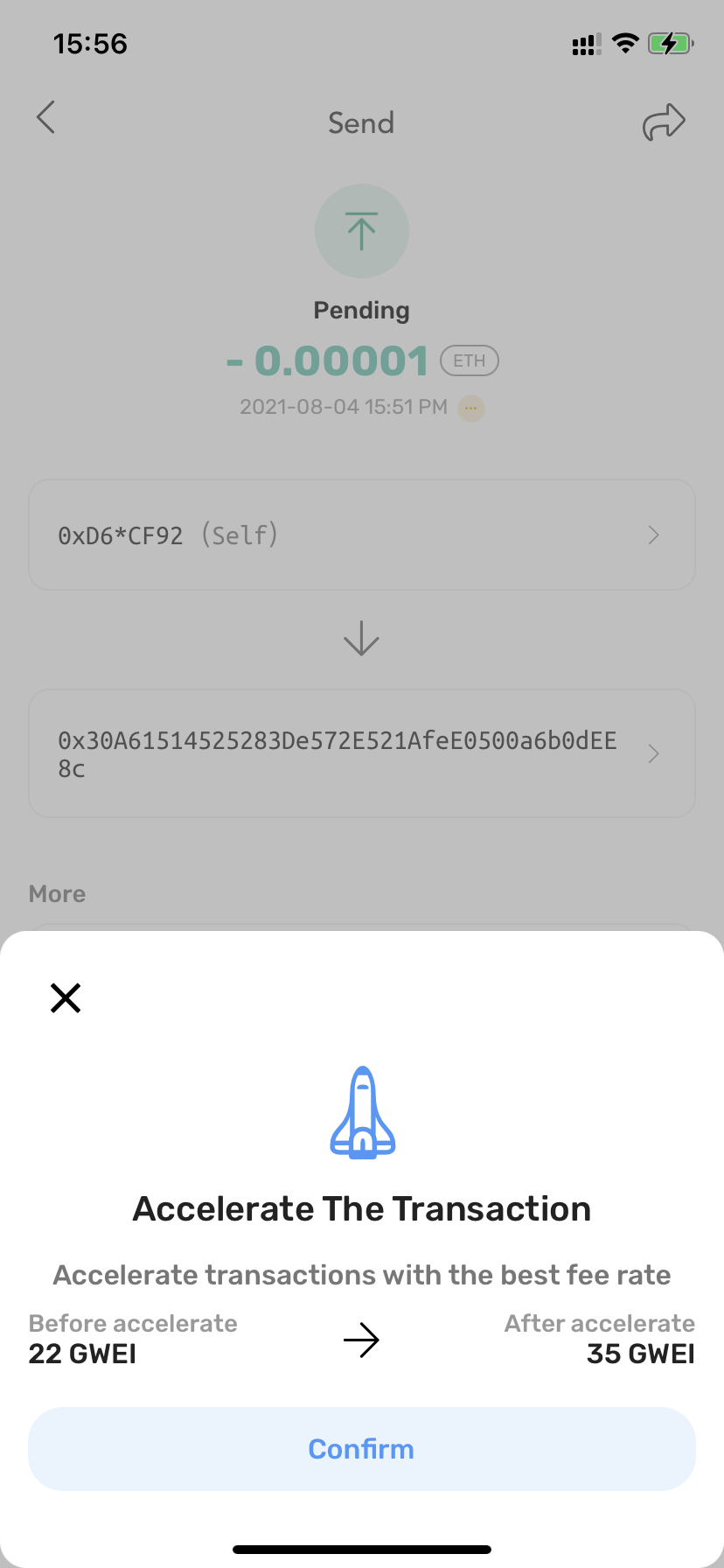Viewport: 724px width, 1568px height.
Task: Go back from the Send screen
Action: coord(46,117)
